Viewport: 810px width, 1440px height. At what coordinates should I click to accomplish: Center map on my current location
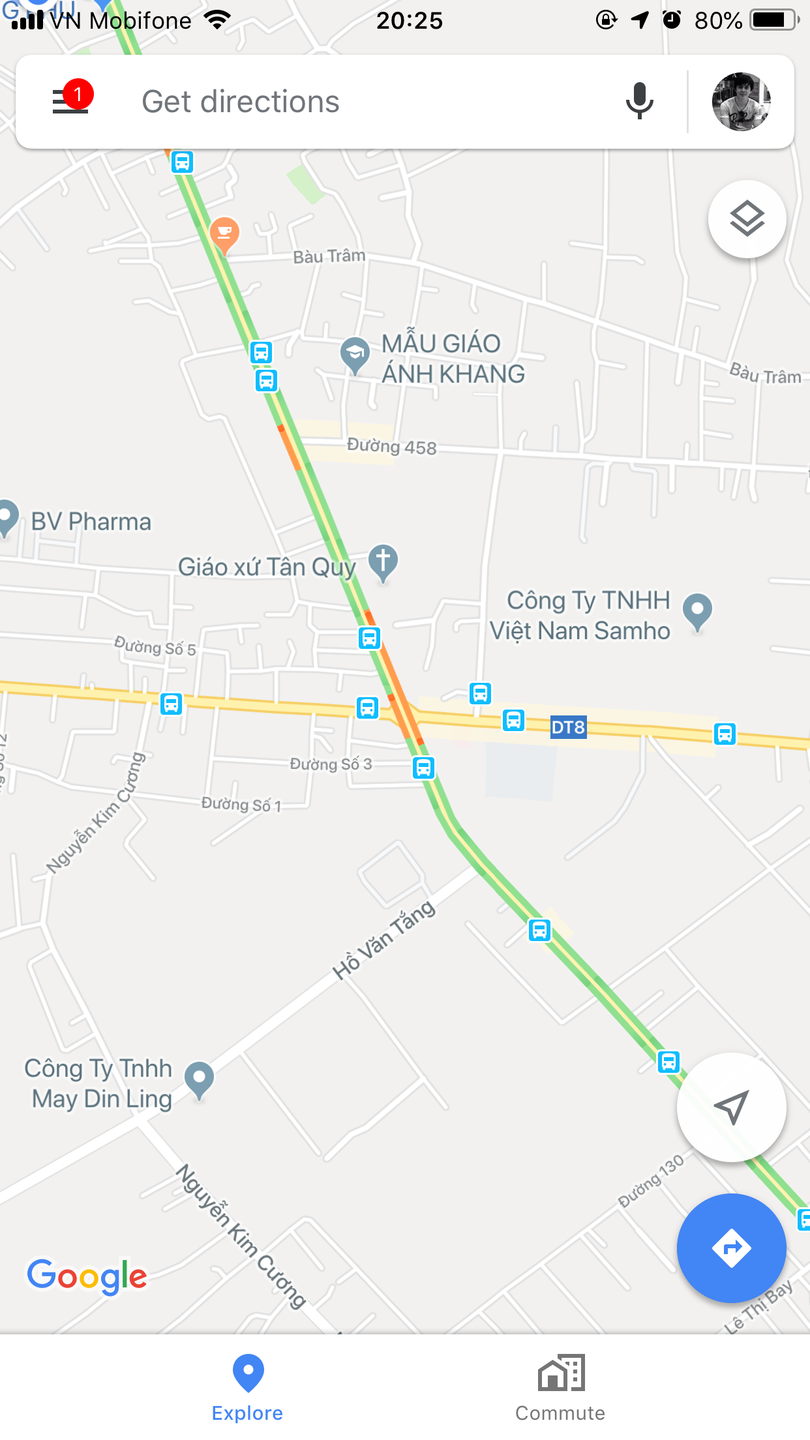pos(731,1107)
